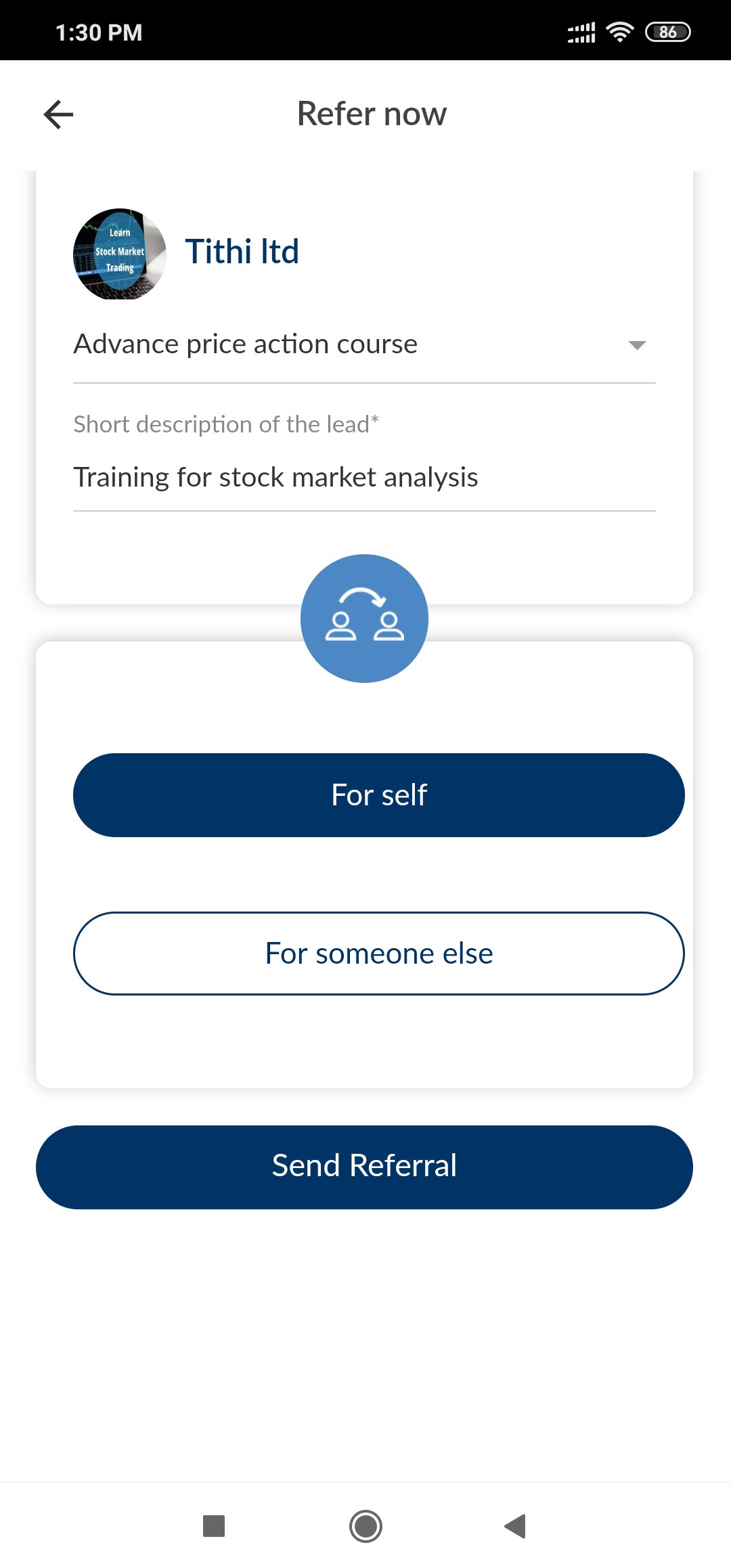731x1568 pixels.
Task: Edit the short description of the lead
Action: pos(364,477)
